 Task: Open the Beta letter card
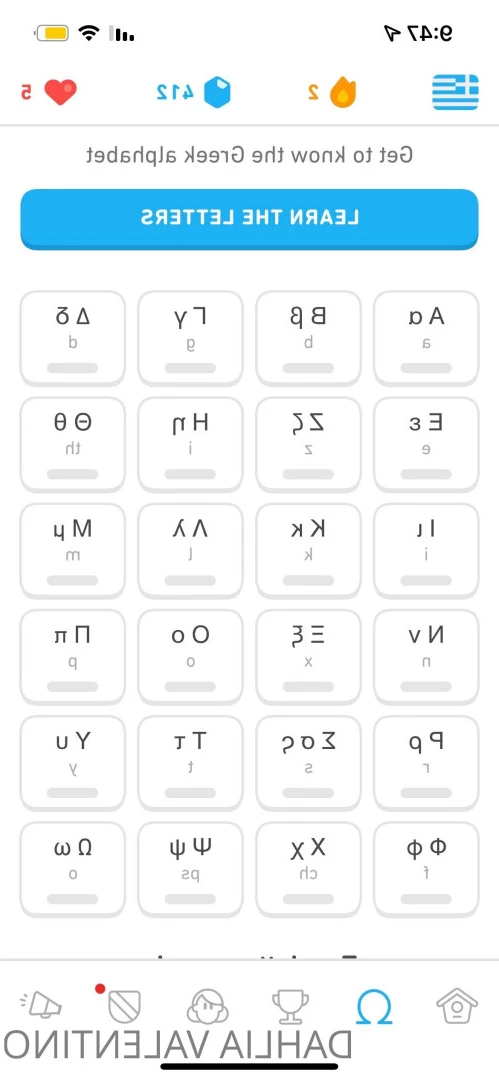308,338
